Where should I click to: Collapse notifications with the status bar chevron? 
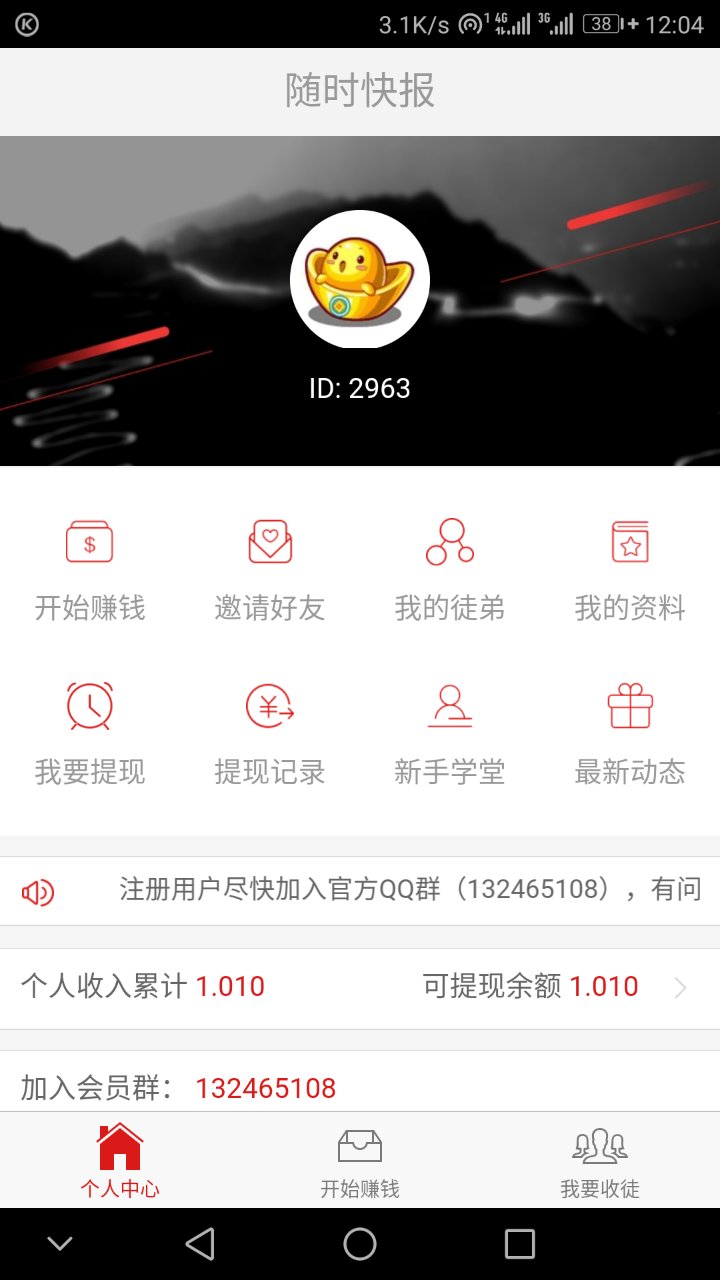(x=60, y=1244)
